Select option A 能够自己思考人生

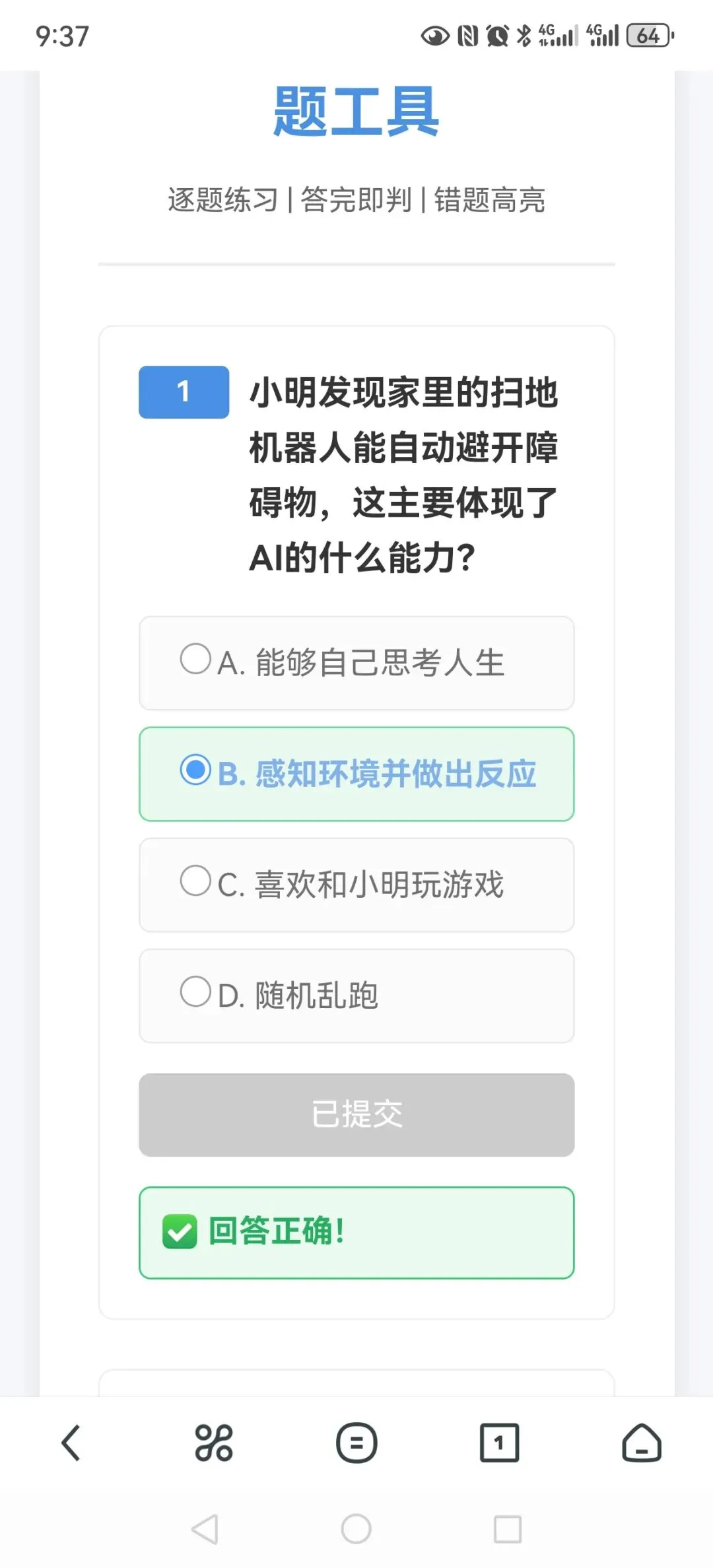356,663
